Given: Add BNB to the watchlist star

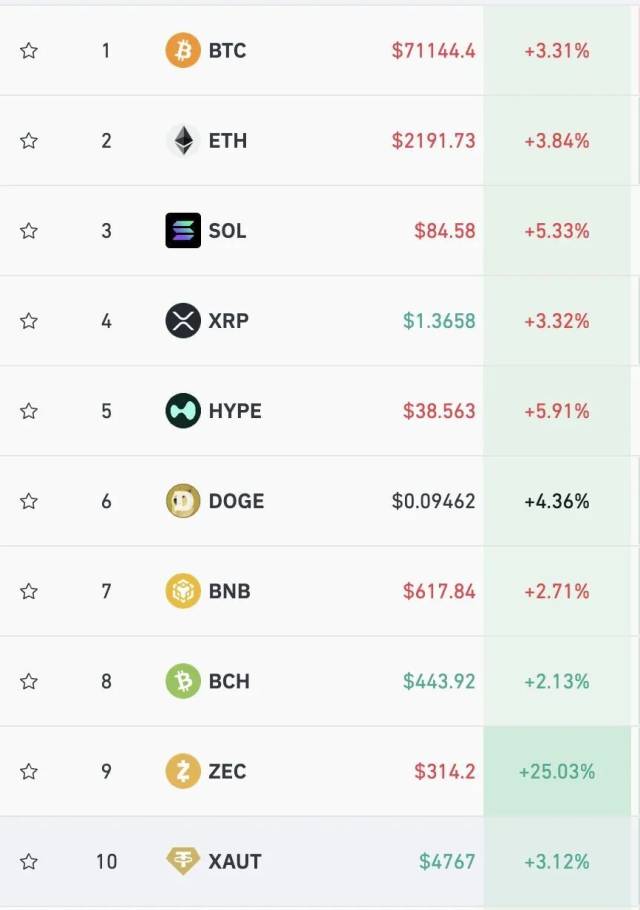Looking at the screenshot, I should click(x=29, y=591).
